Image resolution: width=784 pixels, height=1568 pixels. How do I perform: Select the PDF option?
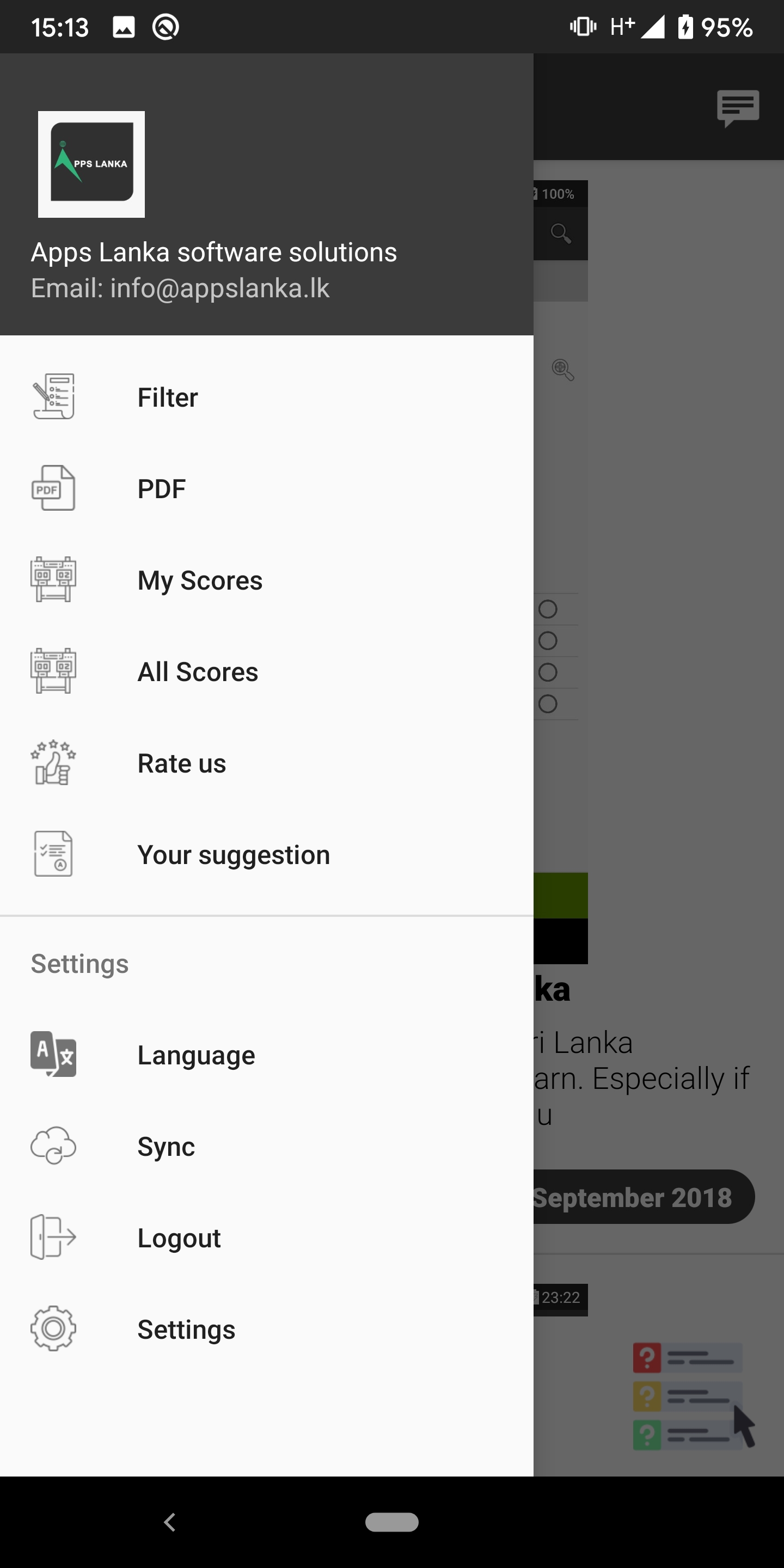point(162,489)
